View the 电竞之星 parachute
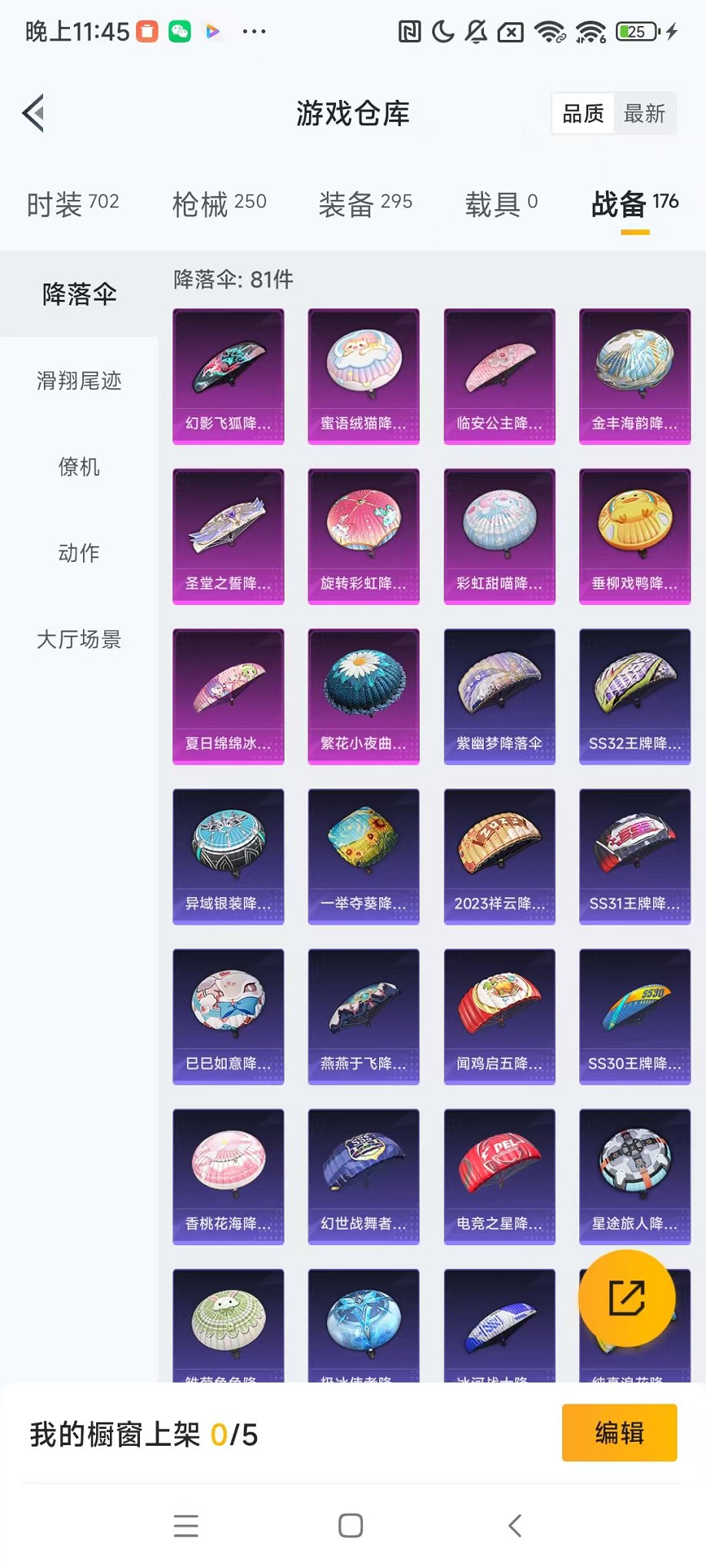Image resolution: width=706 pixels, height=1568 pixels. point(499,1175)
